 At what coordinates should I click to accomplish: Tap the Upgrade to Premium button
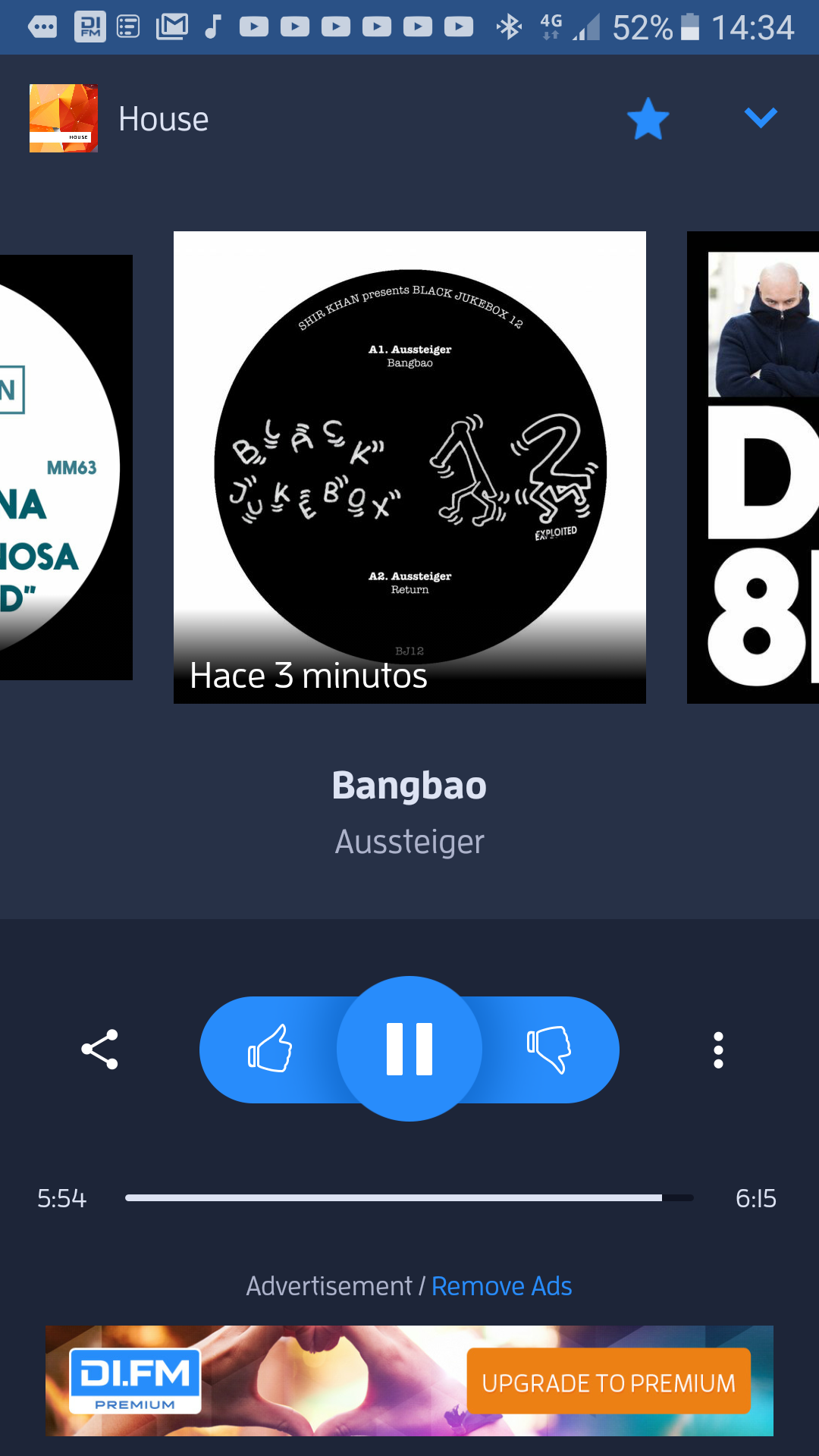[608, 1382]
